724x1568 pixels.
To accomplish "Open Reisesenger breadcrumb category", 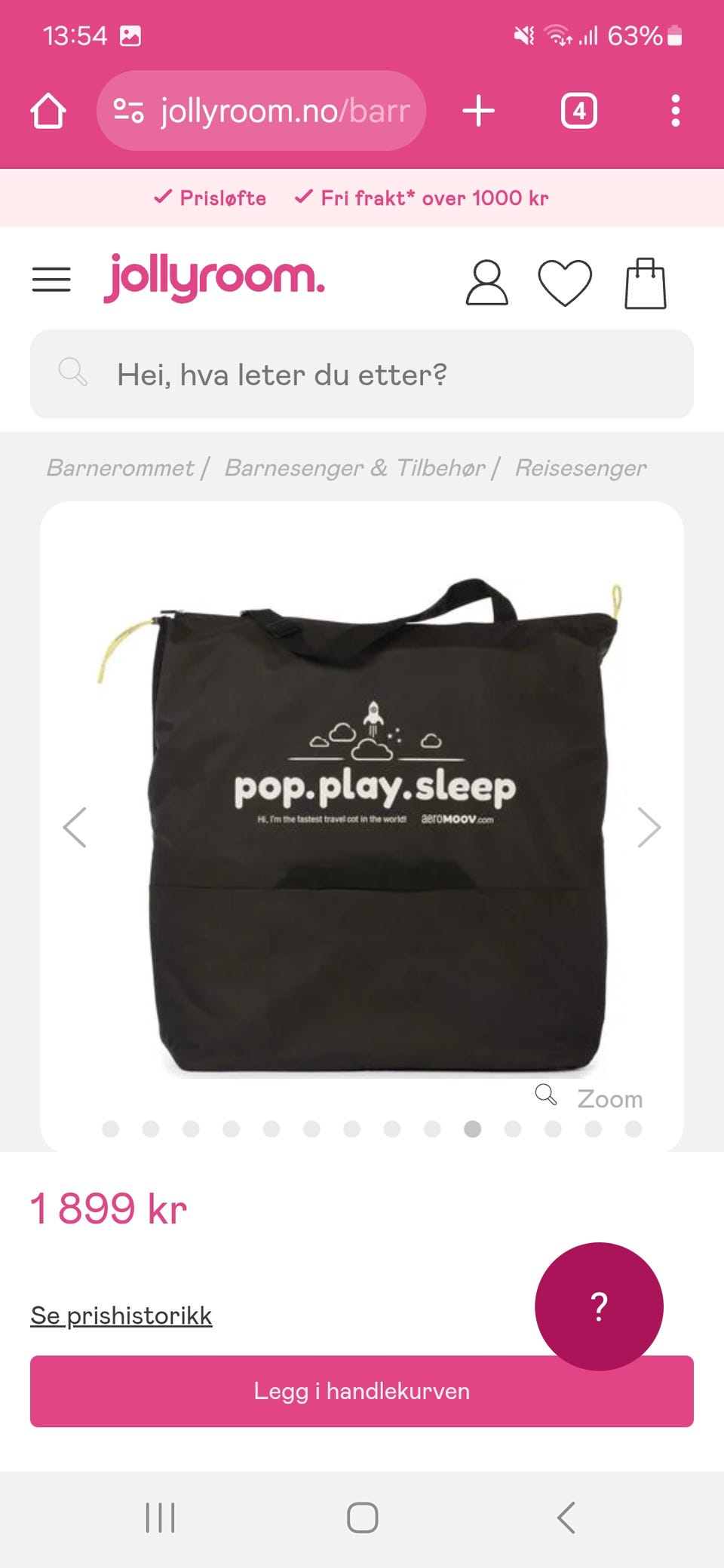I will coord(581,468).
